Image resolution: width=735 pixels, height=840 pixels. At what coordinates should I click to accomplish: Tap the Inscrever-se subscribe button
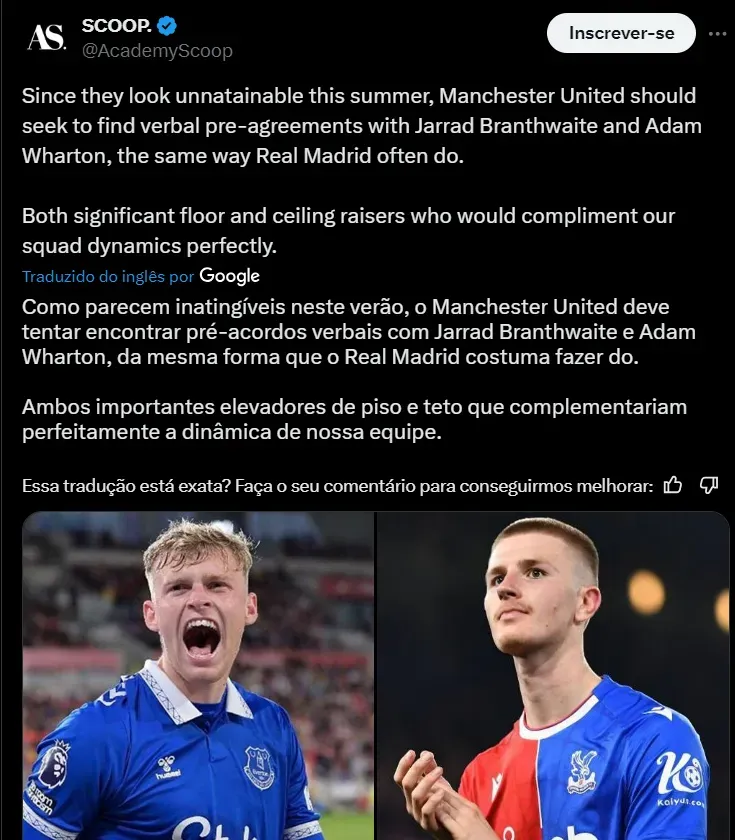point(621,33)
